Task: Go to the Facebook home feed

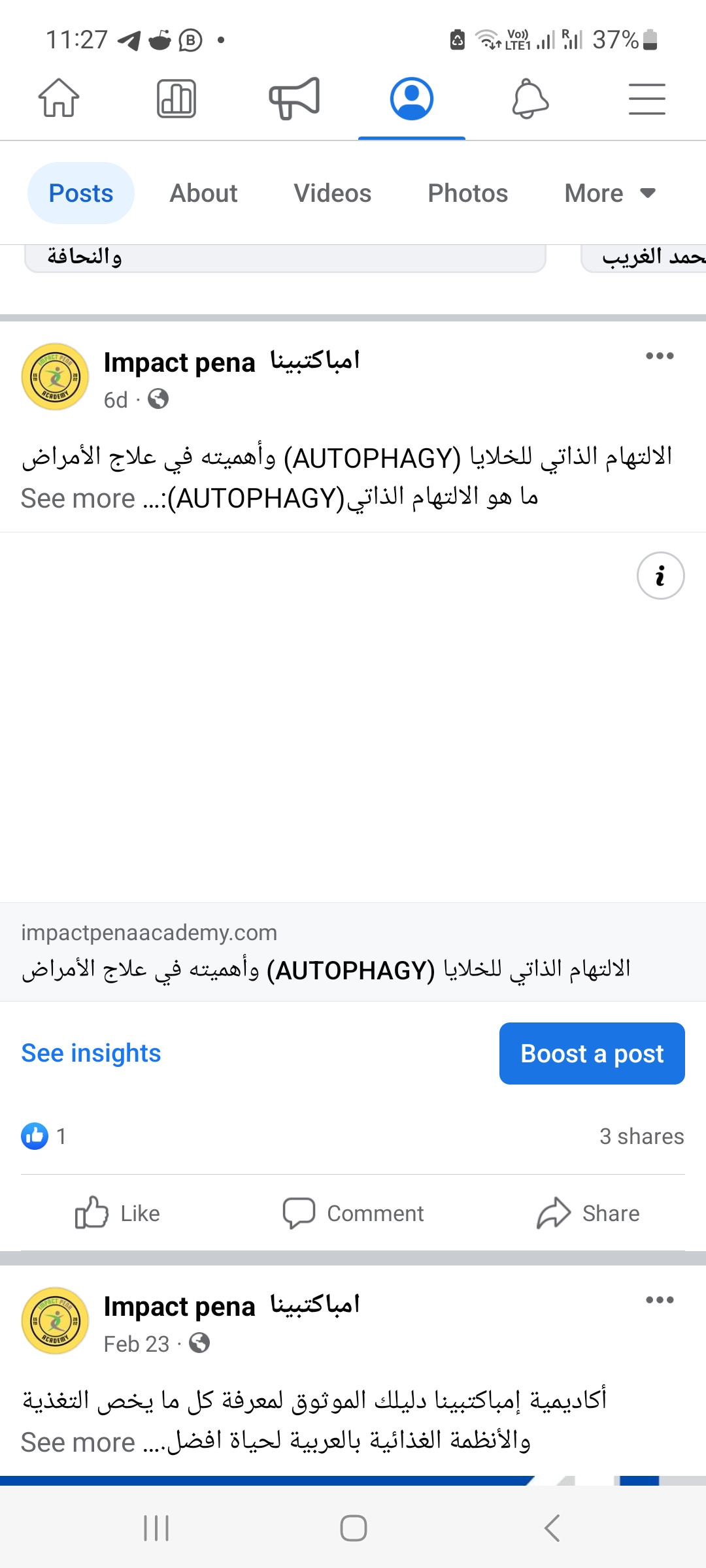Action: (59, 99)
